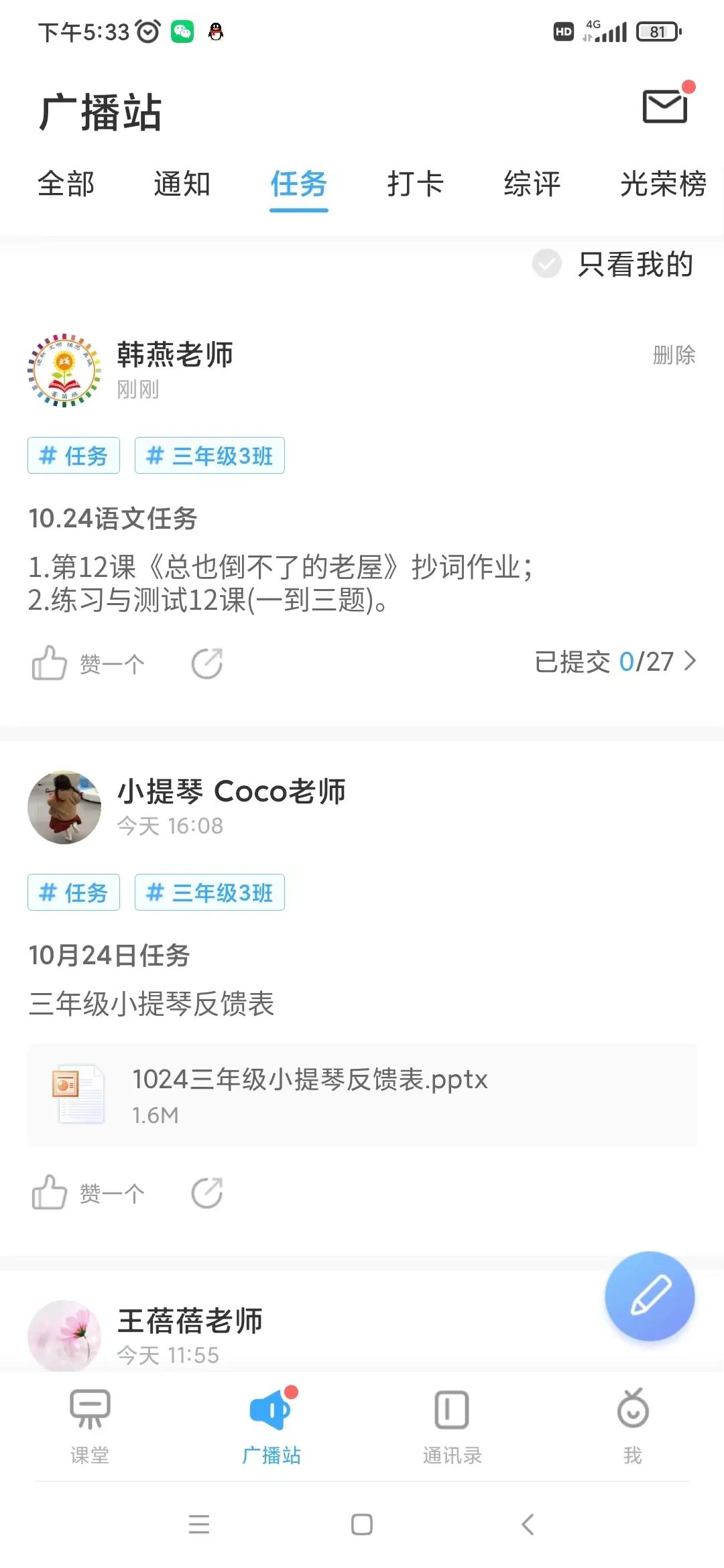Tap the system back button
724x1568 pixels.
[x=528, y=1524]
